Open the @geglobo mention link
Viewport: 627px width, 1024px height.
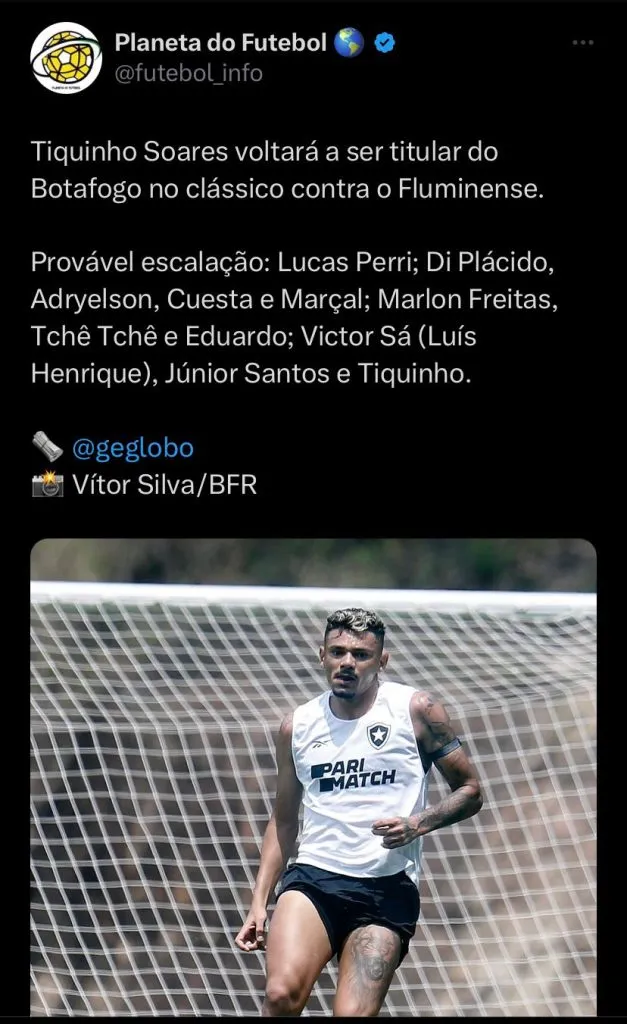point(133,447)
